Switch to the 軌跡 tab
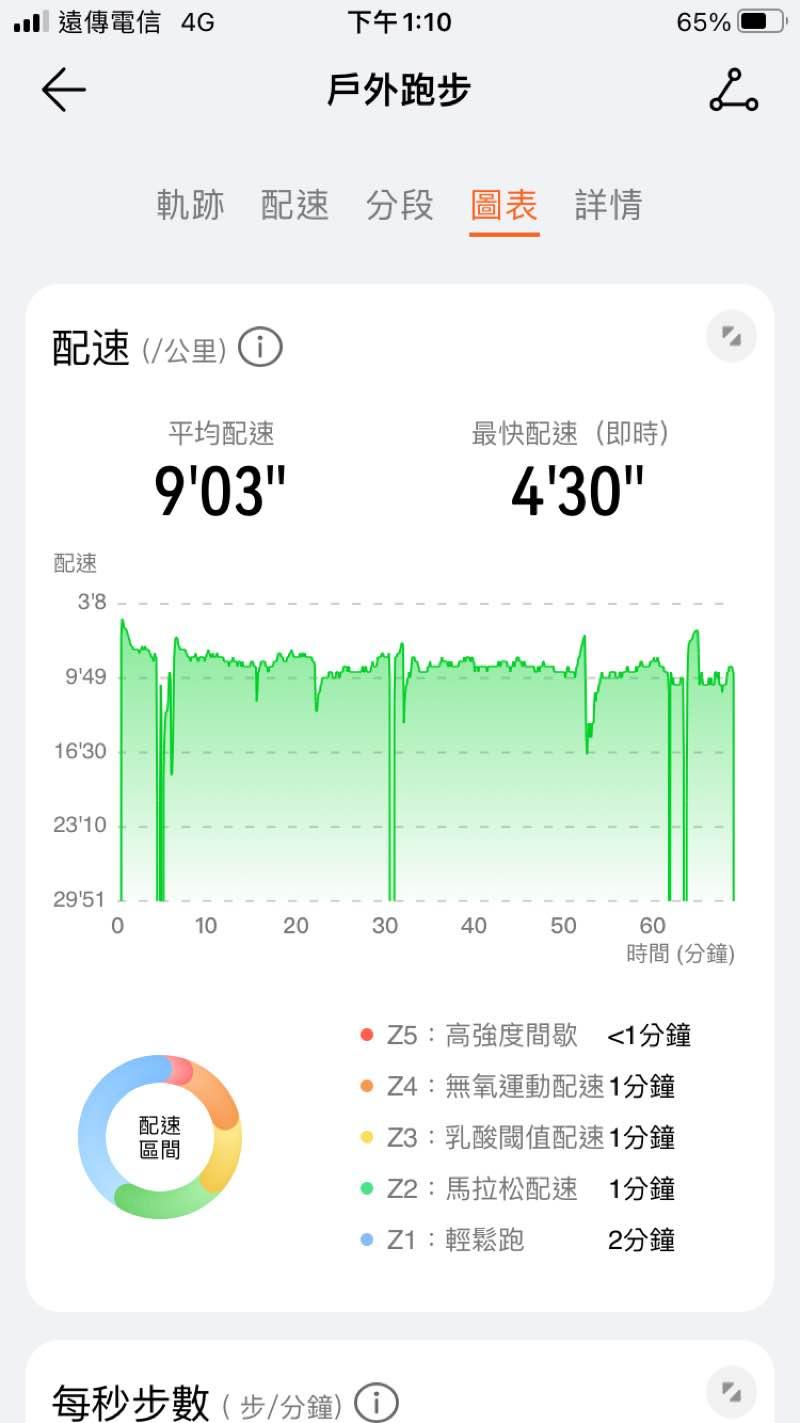Image resolution: width=800 pixels, height=1423 pixels. pos(190,205)
